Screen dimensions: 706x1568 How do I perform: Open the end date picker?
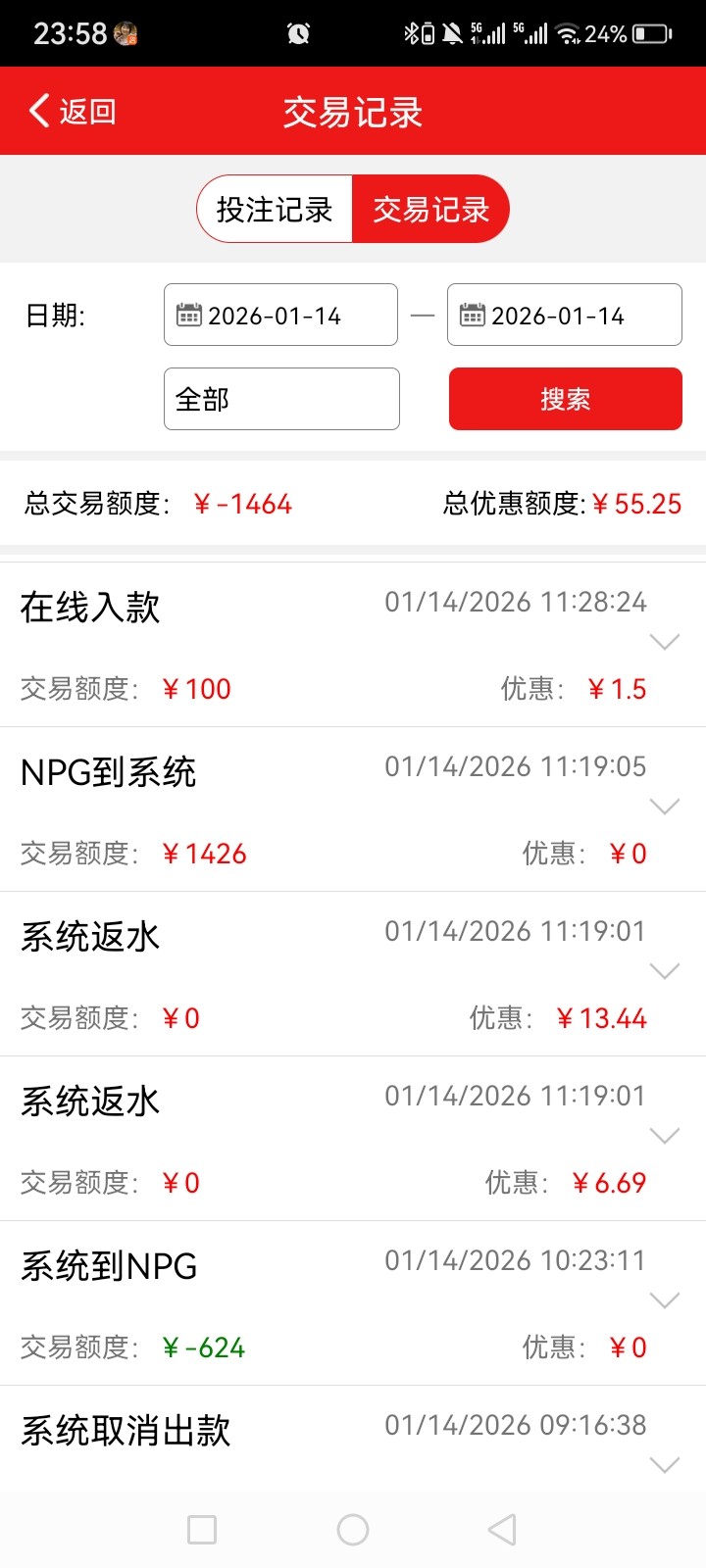[564, 315]
